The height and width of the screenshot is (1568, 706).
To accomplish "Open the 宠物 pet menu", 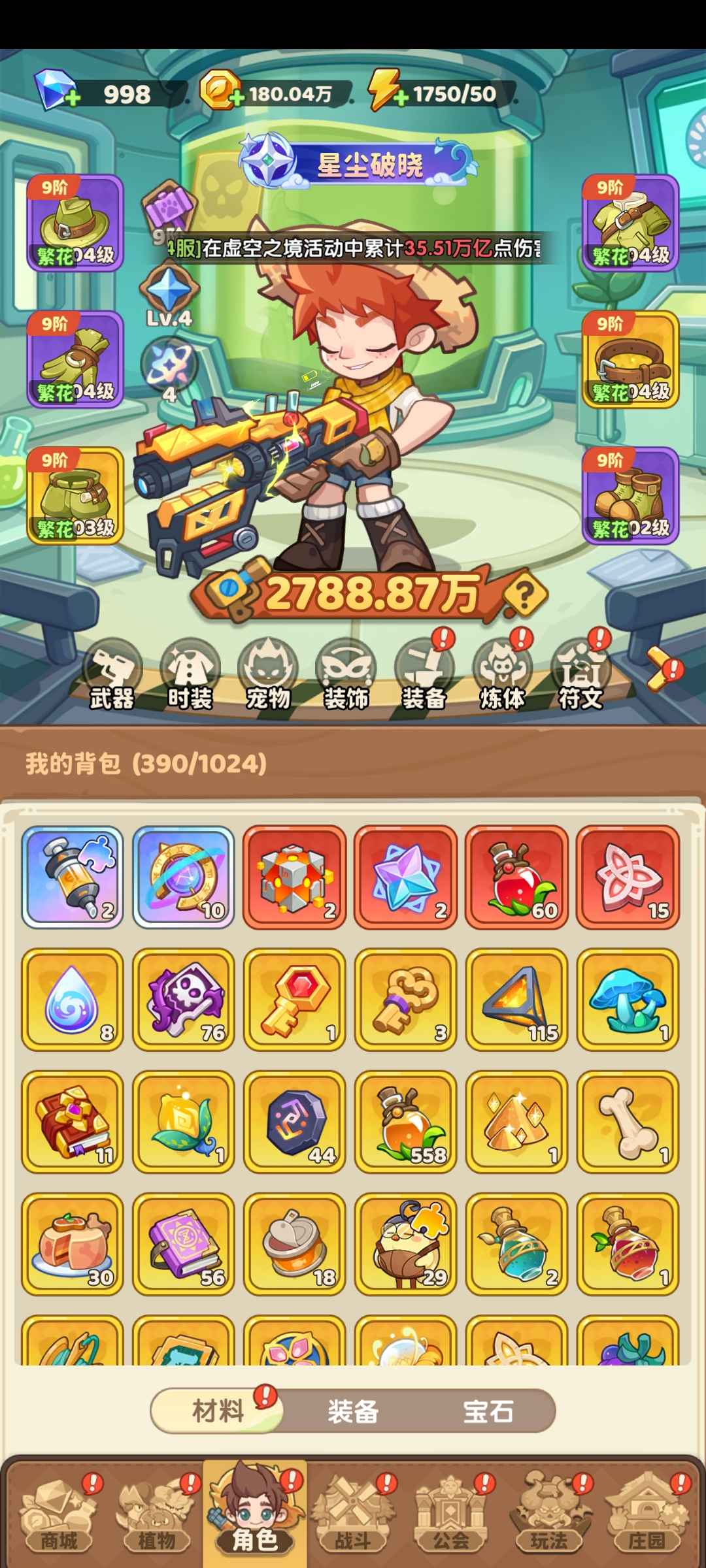I will (267, 677).
